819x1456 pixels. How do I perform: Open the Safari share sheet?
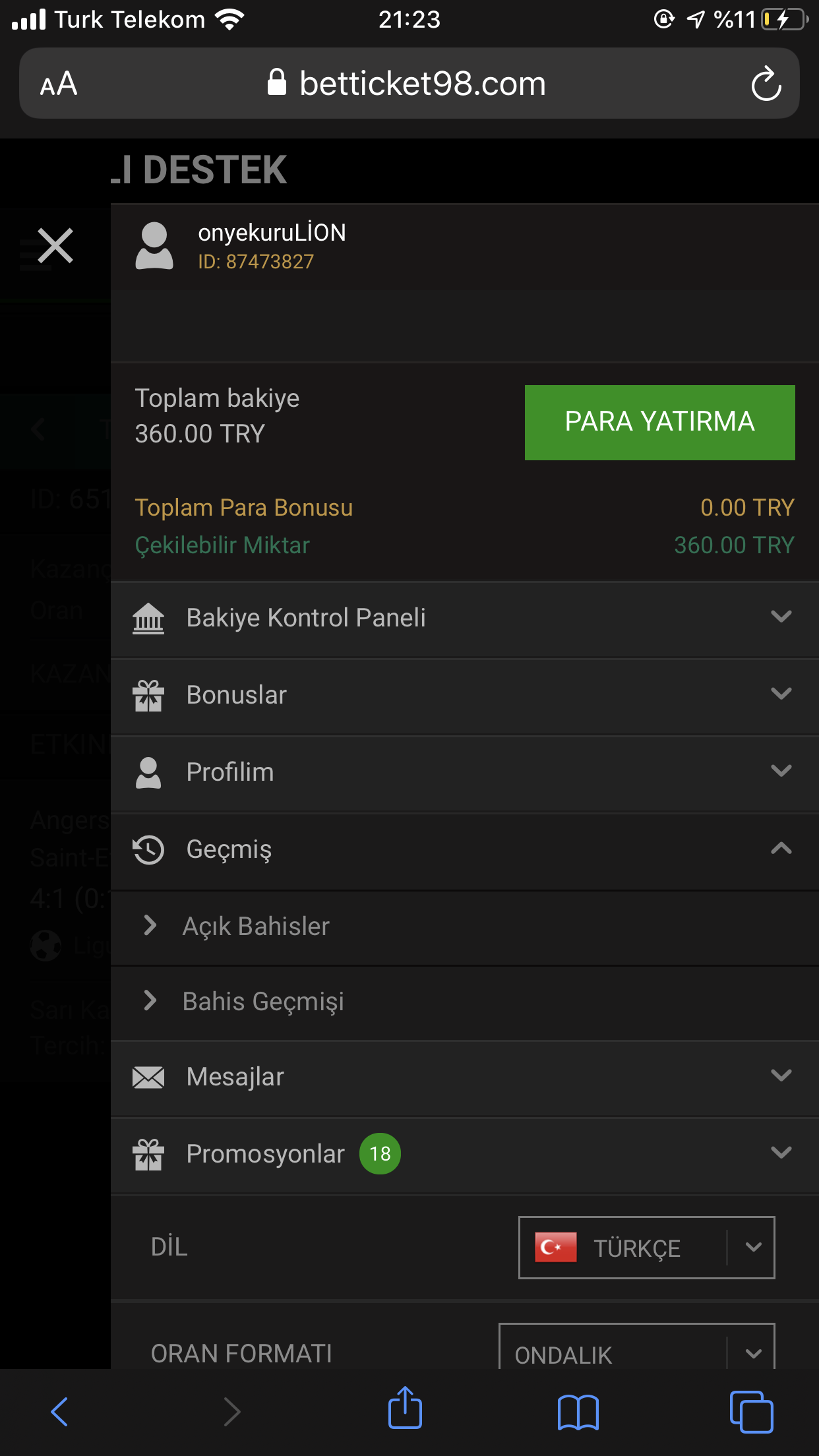tap(405, 1409)
